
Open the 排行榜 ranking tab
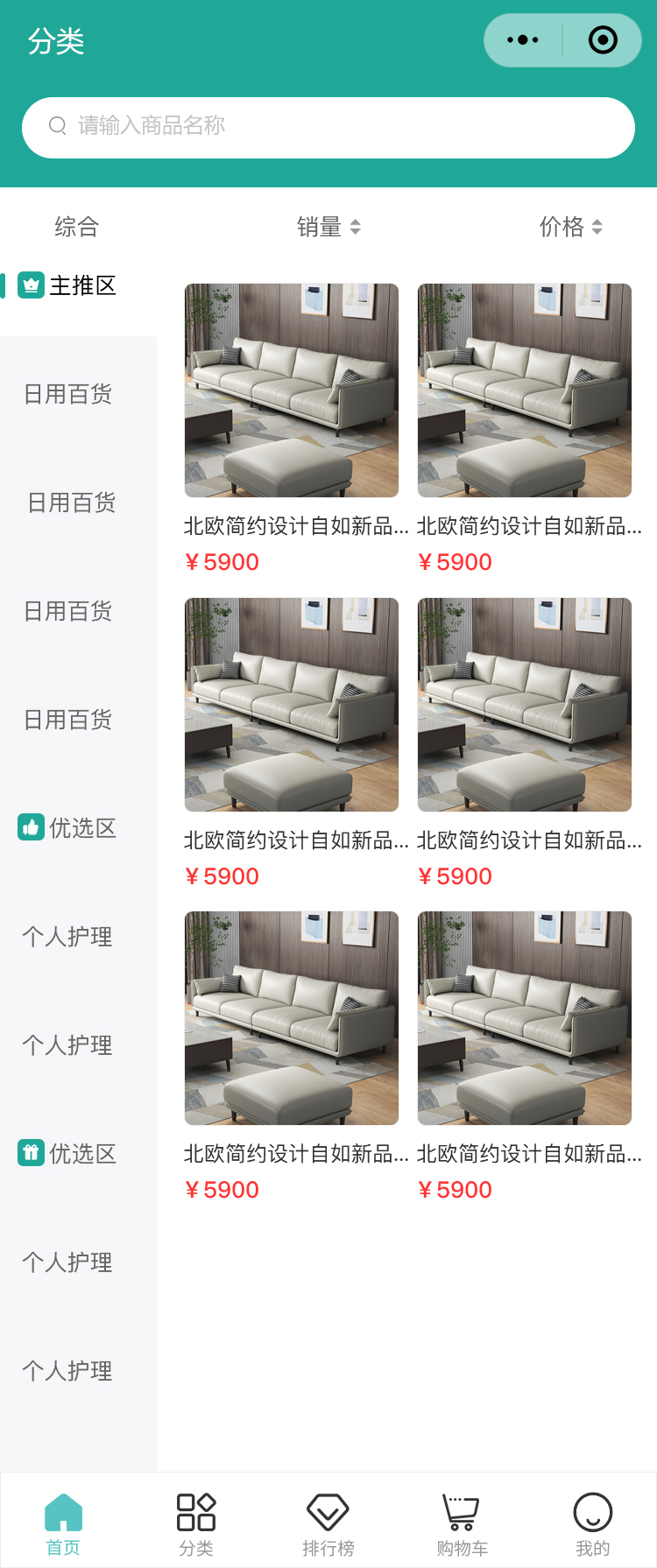point(328,1524)
